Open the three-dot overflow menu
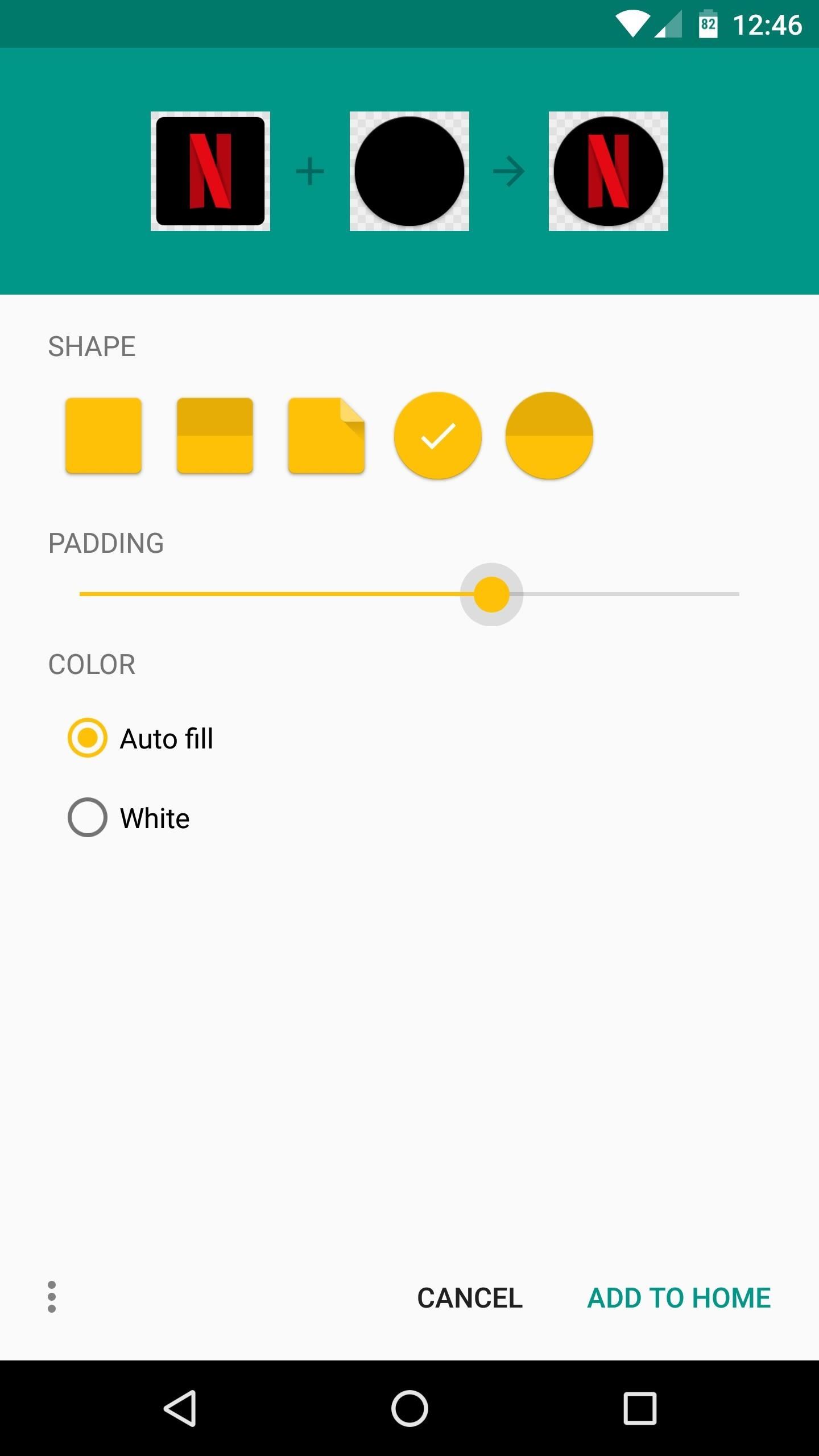The width and height of the screenshot is (819, 1456). coord(52,1298)
